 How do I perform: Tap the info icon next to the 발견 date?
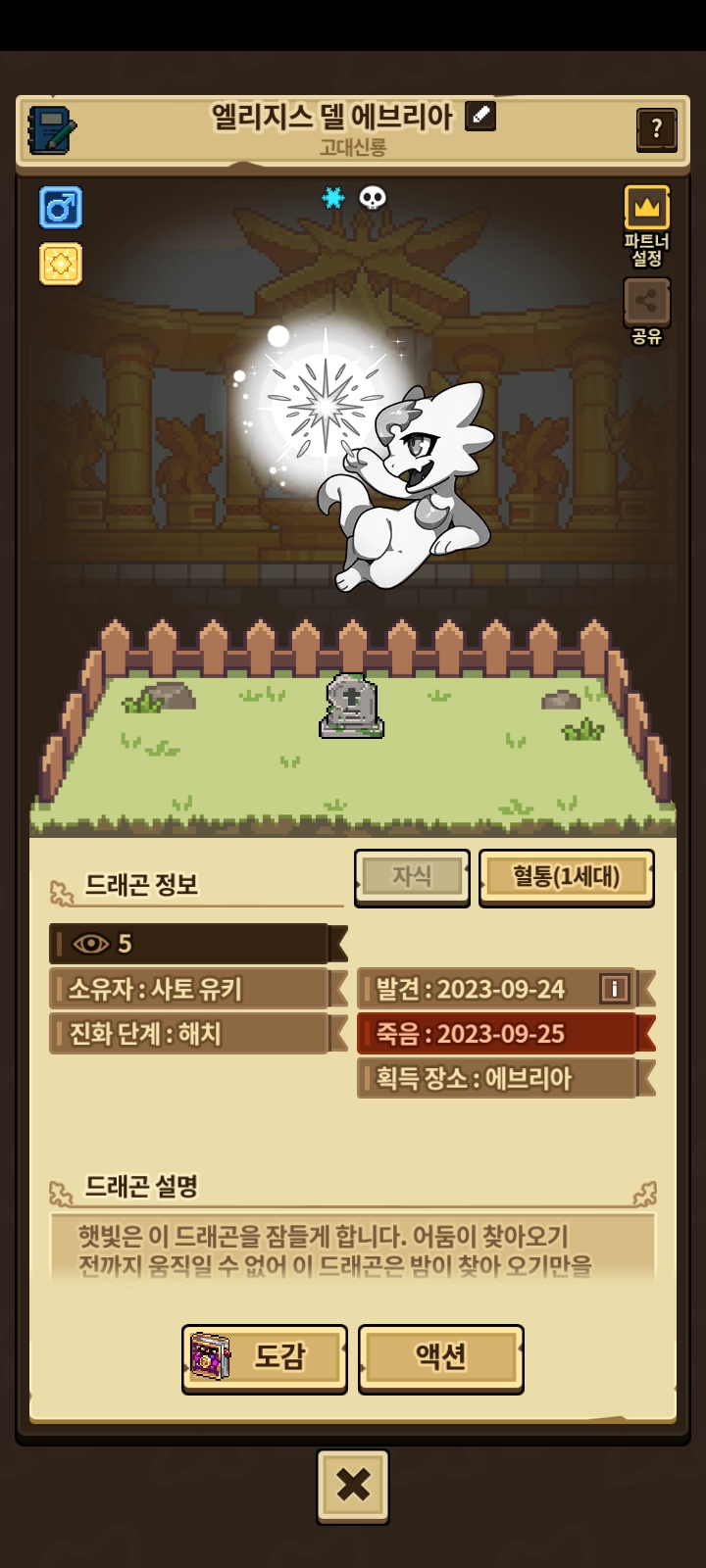point(615,989)
